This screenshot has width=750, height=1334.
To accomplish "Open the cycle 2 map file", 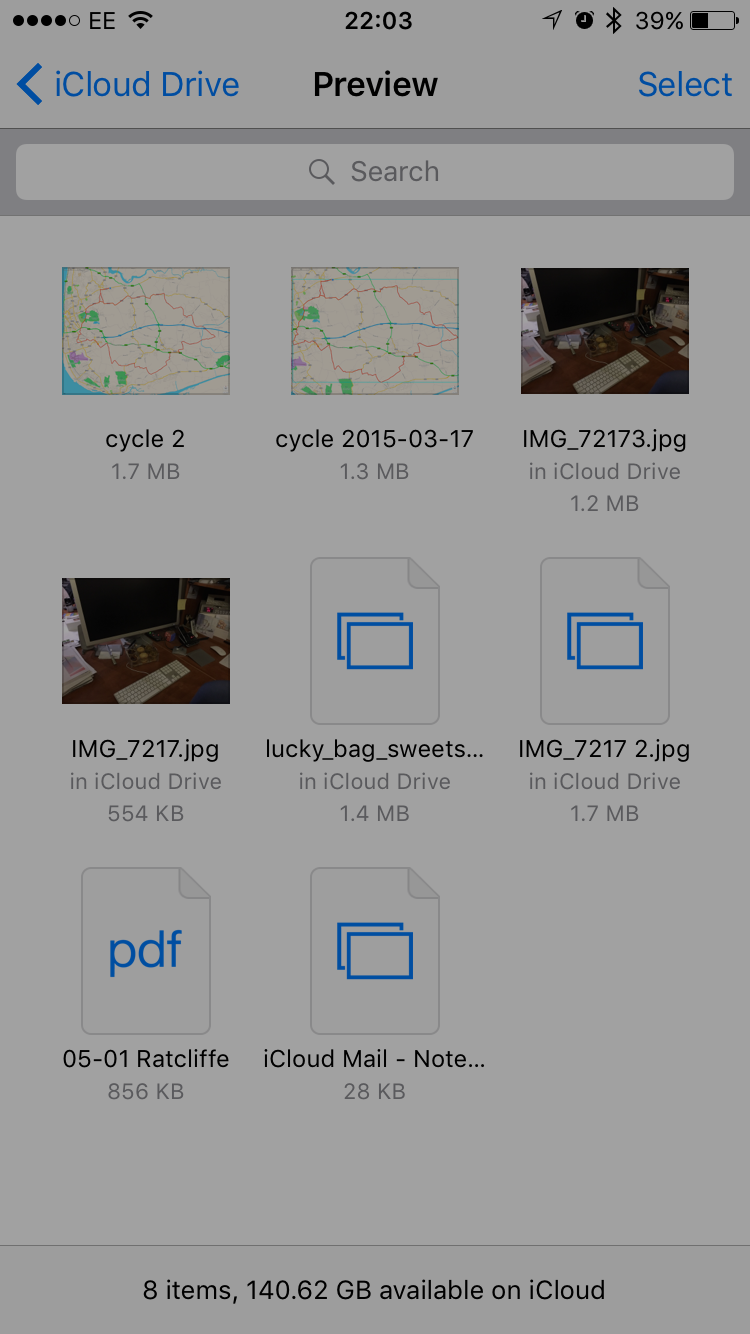I will point(146,331).
